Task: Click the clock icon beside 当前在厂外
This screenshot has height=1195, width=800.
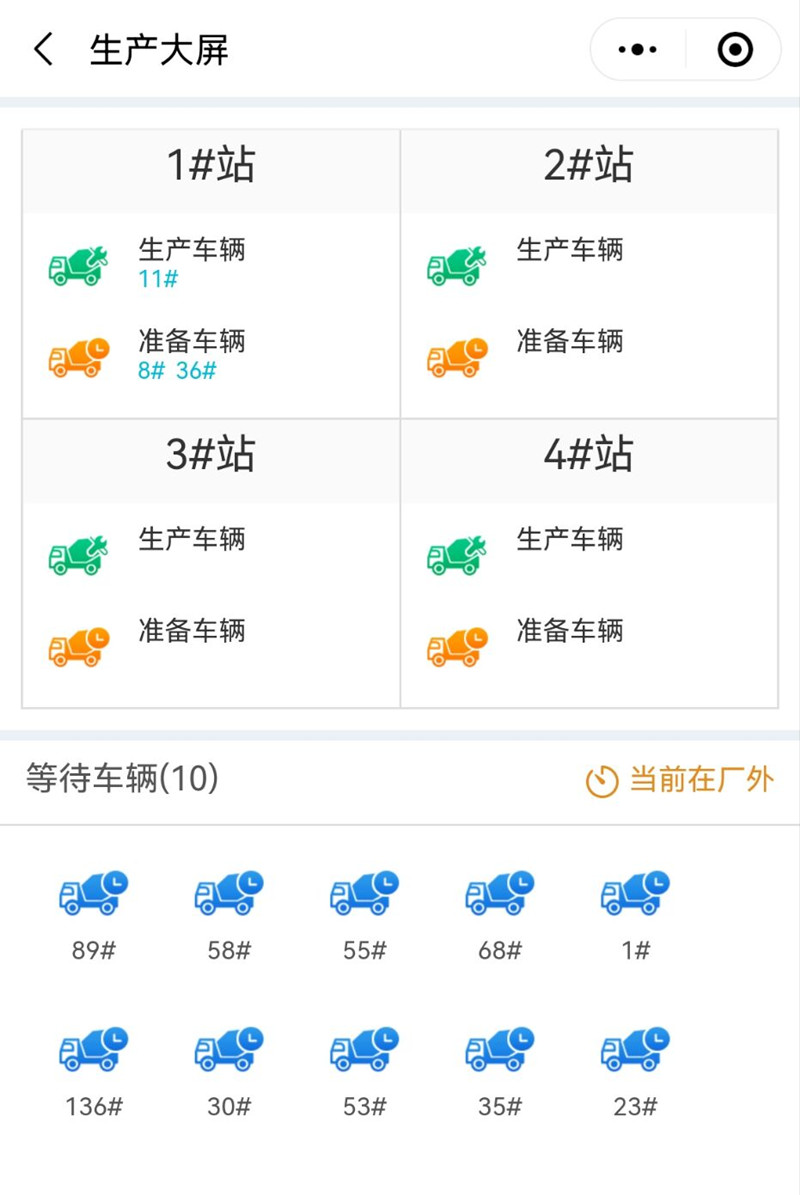Action: pyautogui.click(x=601, y=779)
